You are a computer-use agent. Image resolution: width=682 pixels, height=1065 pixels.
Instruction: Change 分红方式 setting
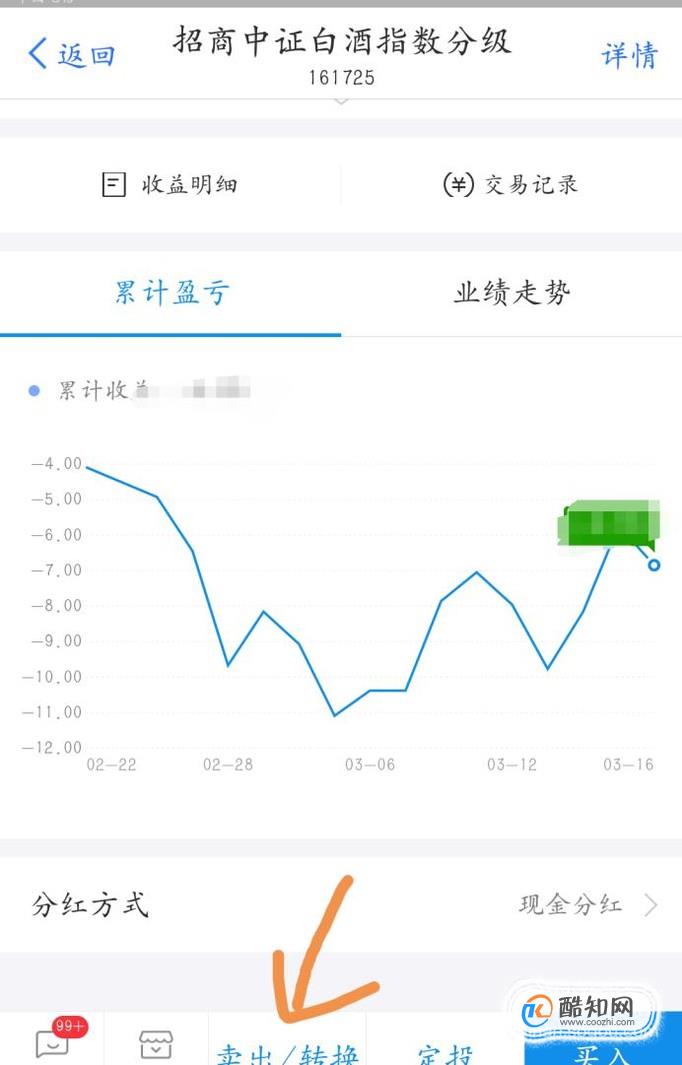coord(341,905)
